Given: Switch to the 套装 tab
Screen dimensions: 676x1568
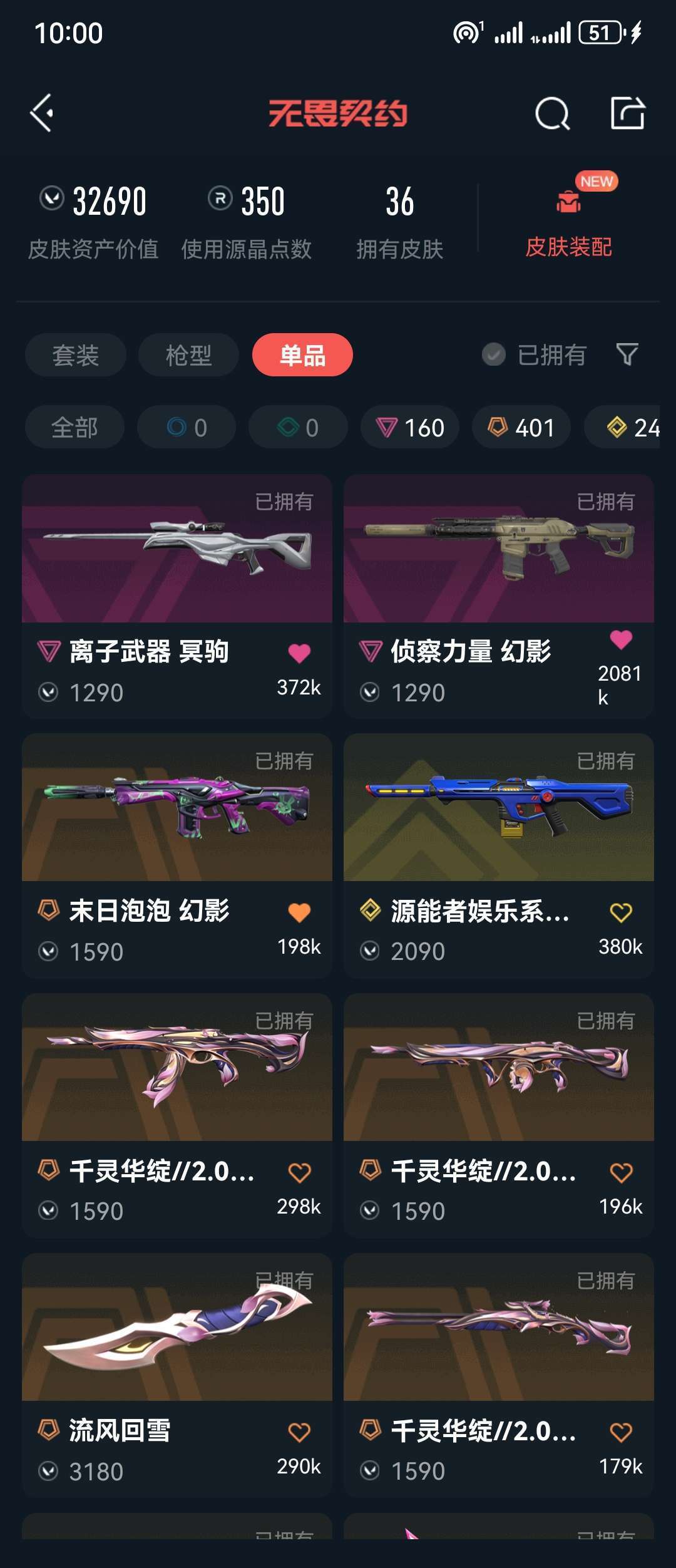Looking at the screenshot, I should tap(76, 355).
